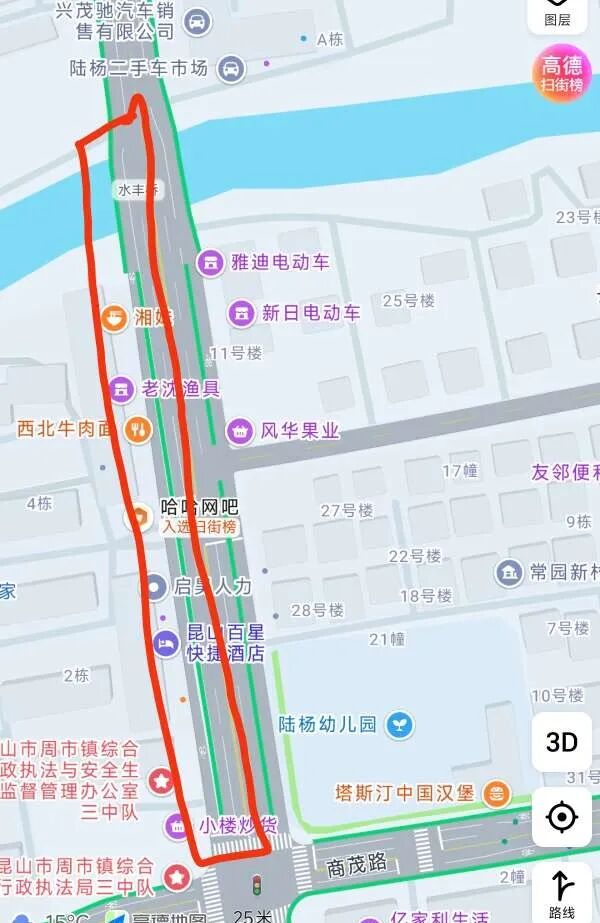
Task: Open the 老沈渔具 shop marker
Action: point(121,388)
